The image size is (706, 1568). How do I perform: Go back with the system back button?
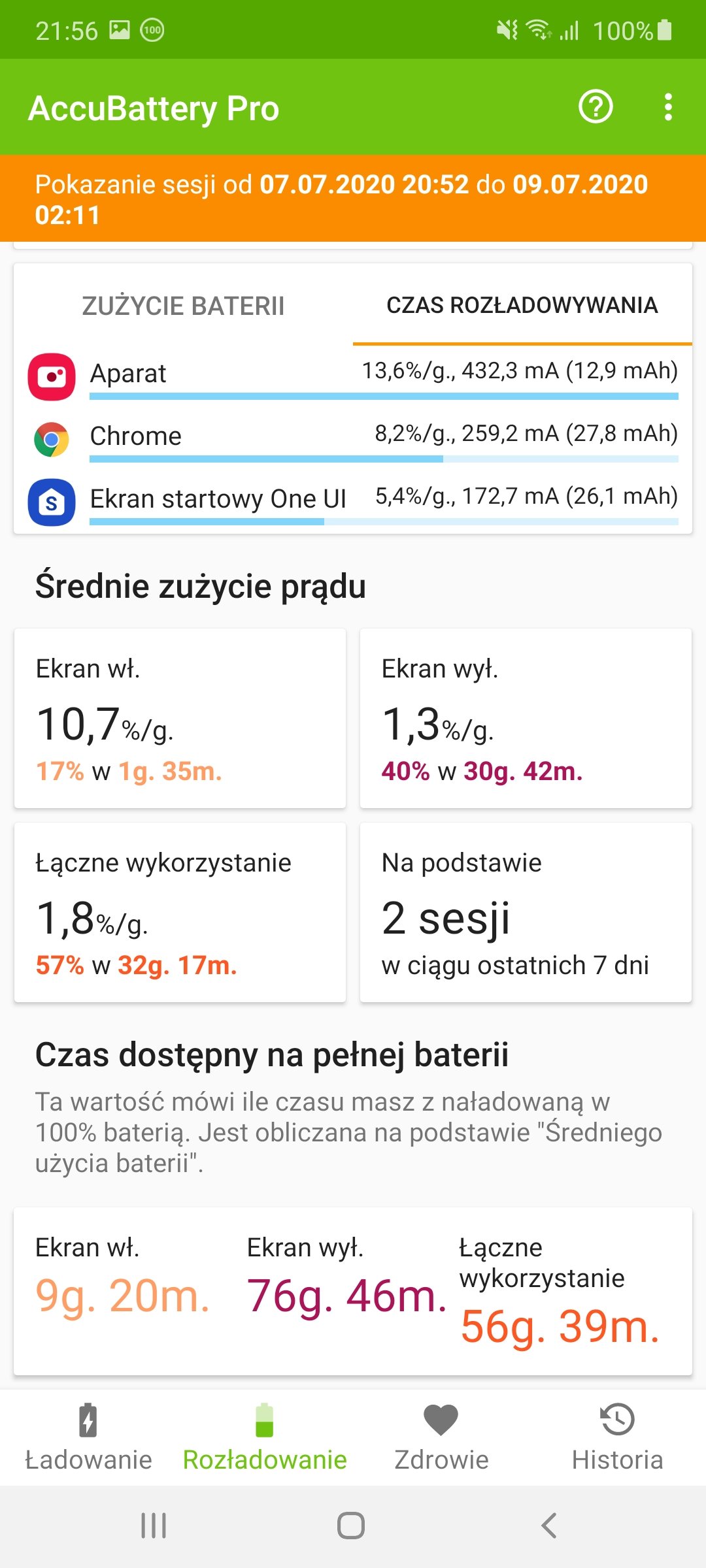click(x=549, y=1526)
